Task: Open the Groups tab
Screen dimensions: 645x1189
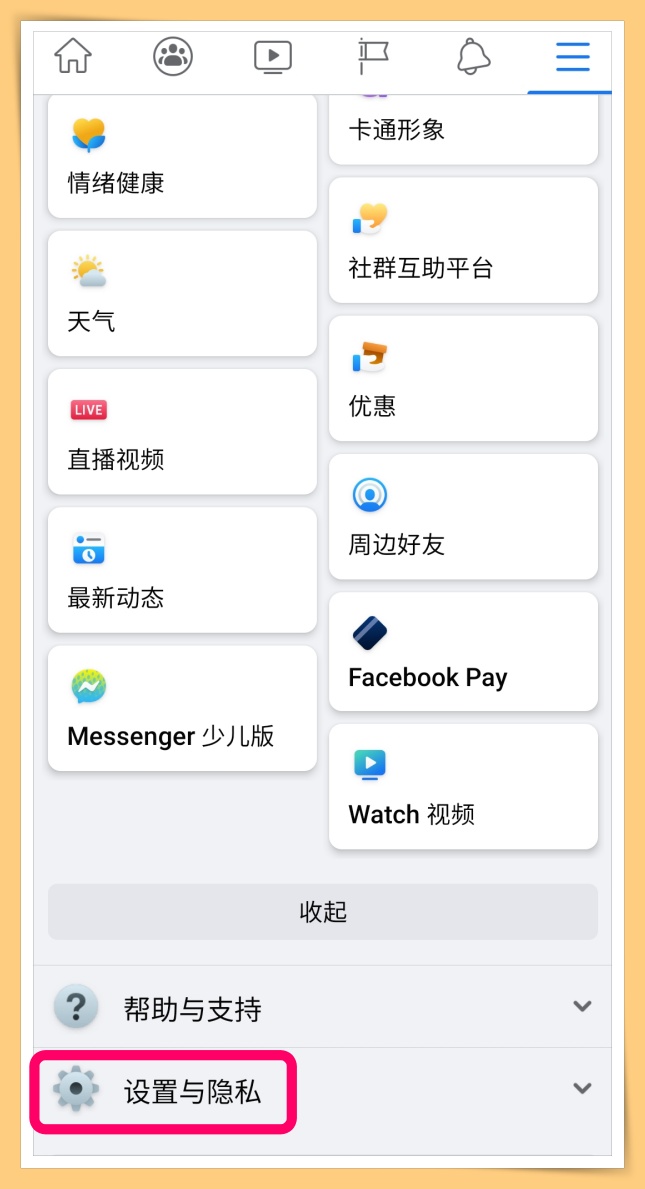Action: (173, 57)
